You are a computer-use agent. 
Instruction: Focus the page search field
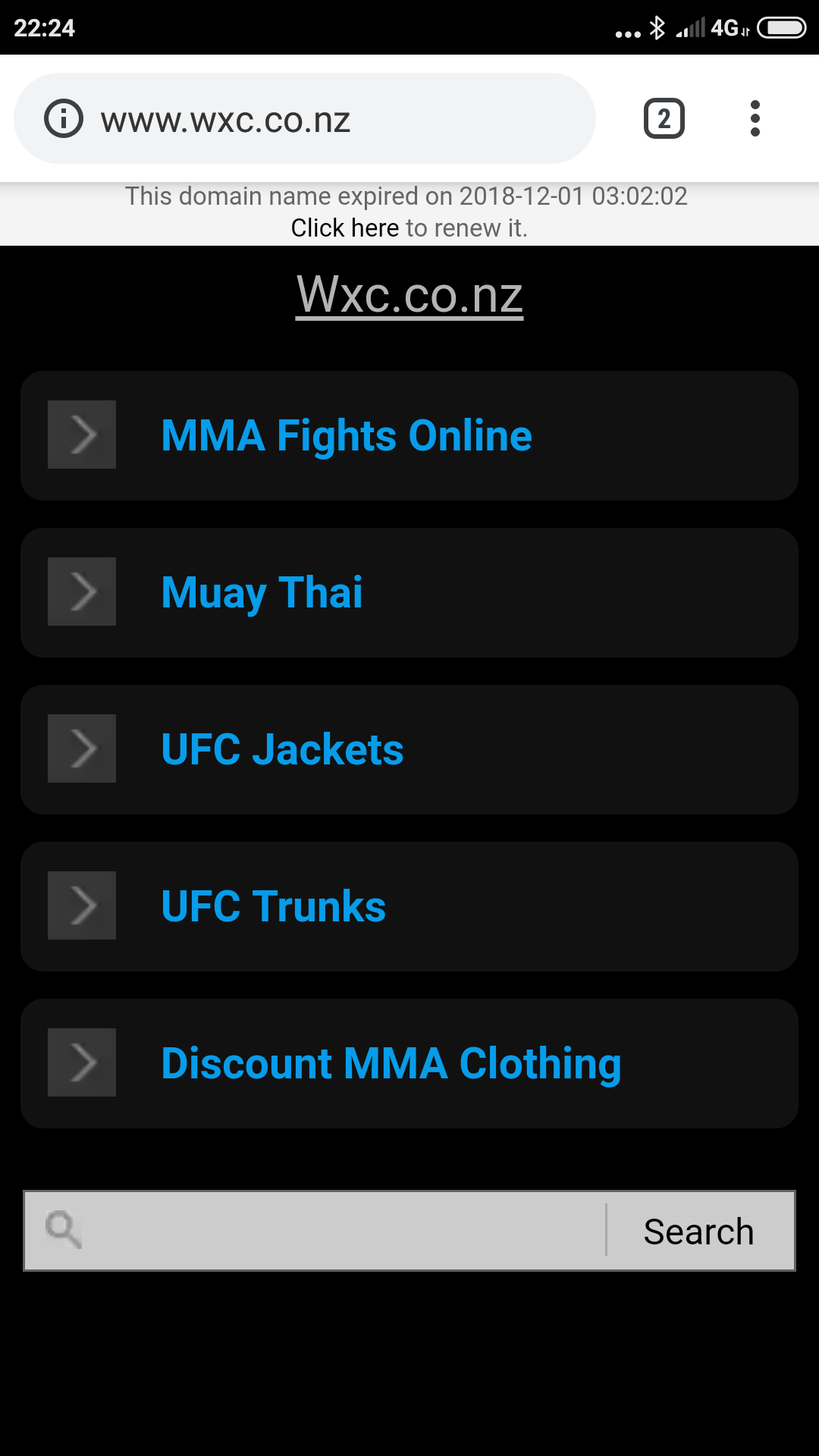(315, 1230)
